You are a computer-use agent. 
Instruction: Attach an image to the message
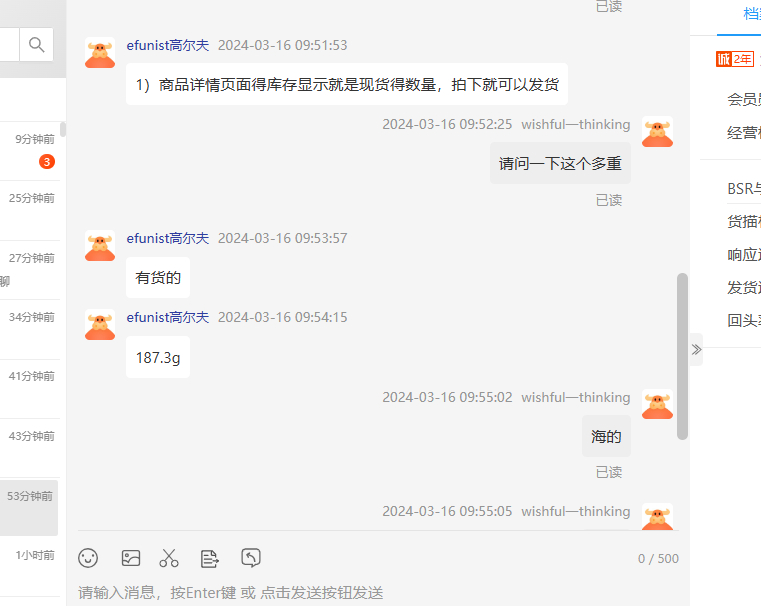click(x=131, y=558)
